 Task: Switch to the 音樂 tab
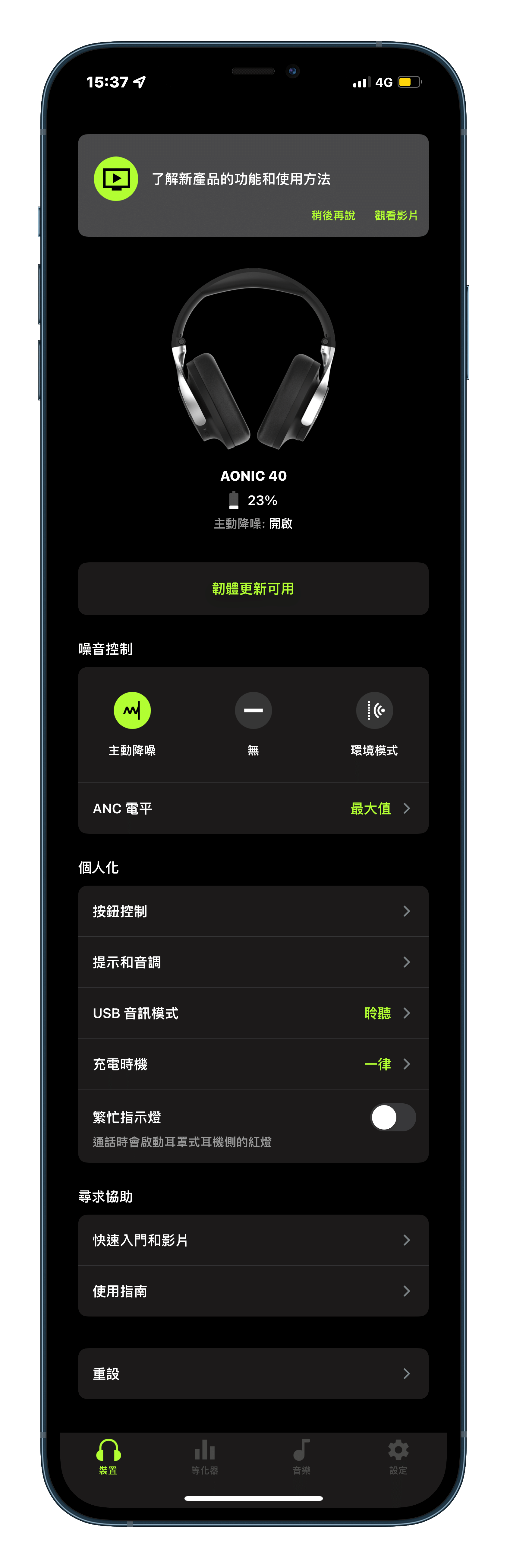pos(301,1457)
